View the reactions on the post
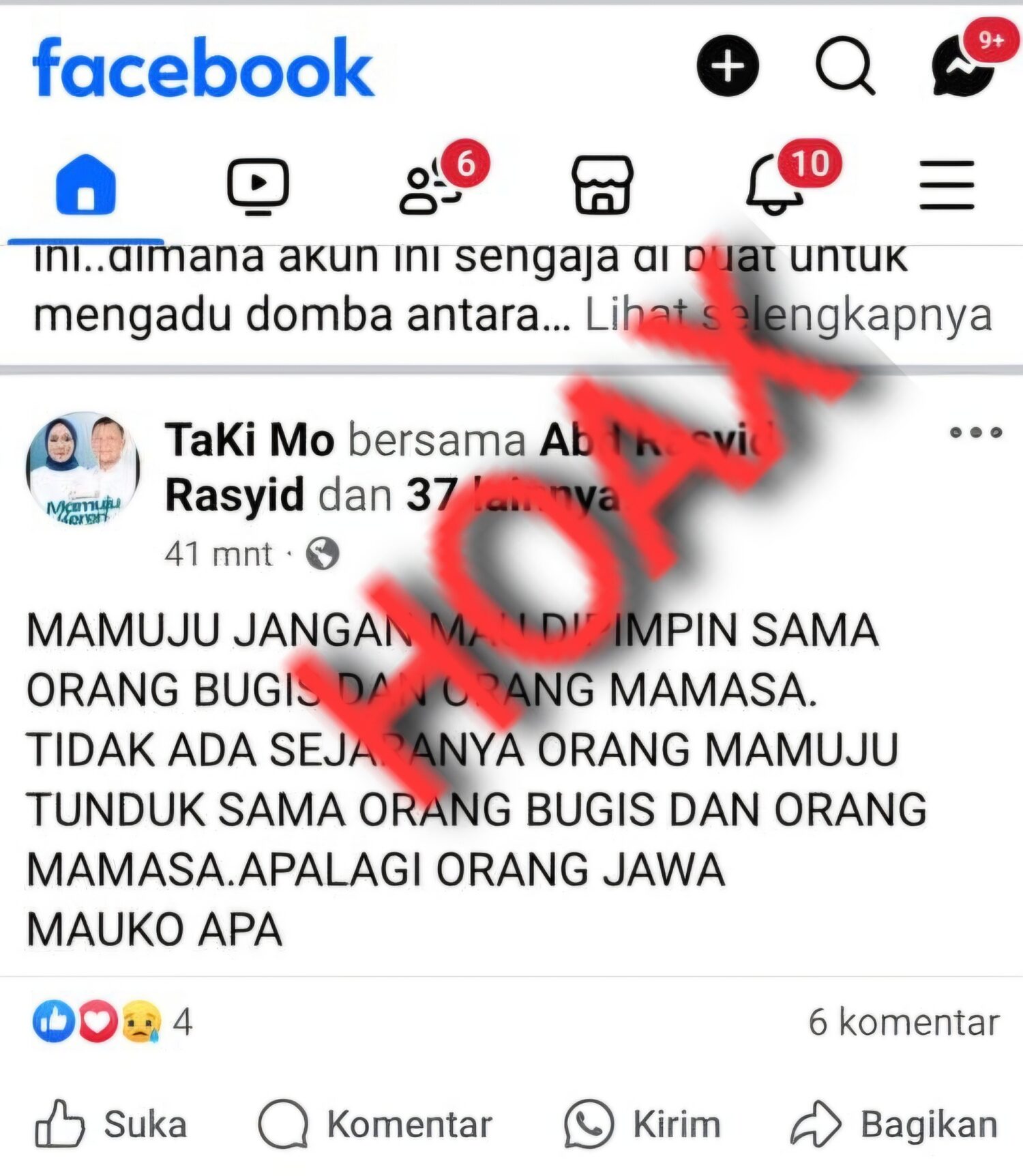This screenshot has width=1023, height=1176. [x=113, y=1022]
